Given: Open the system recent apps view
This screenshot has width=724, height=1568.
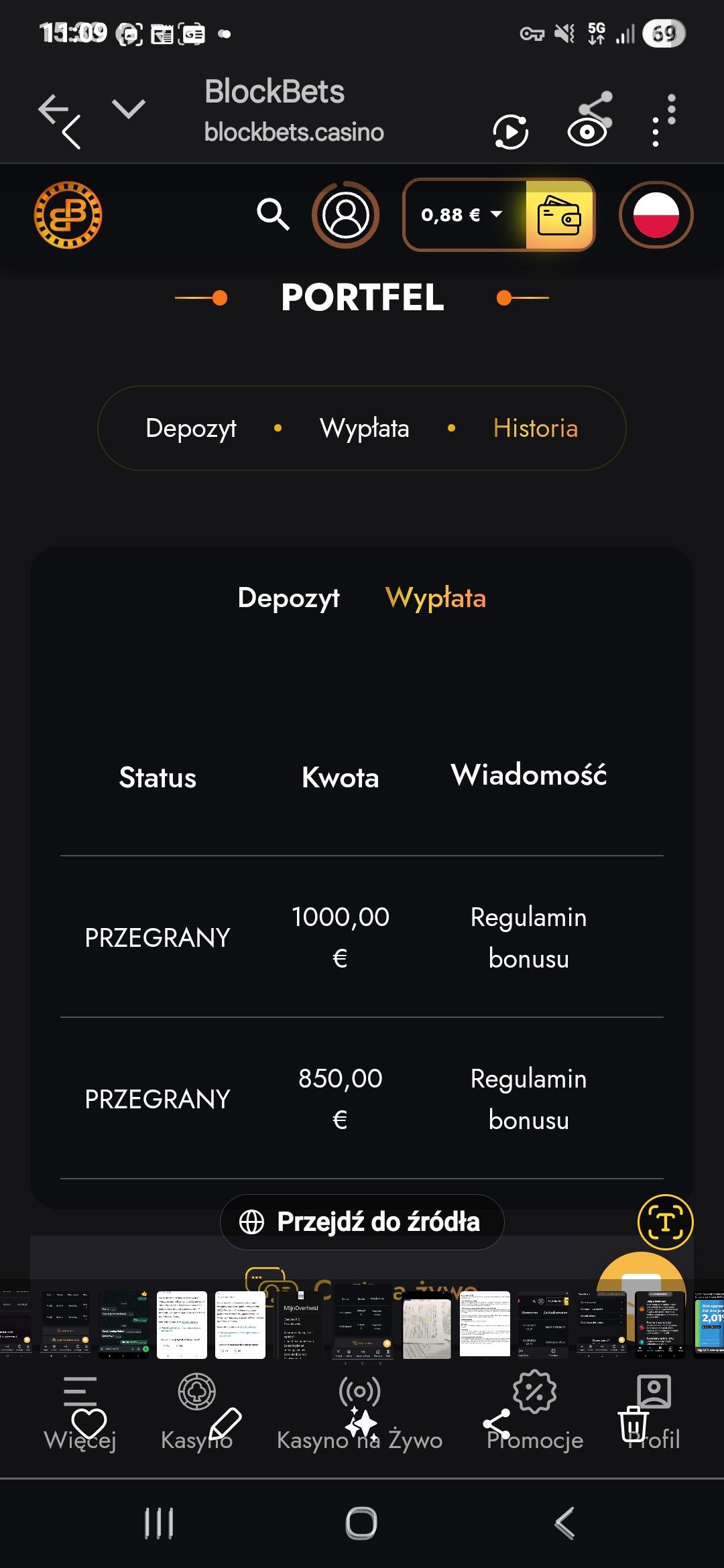Looking at the screenshot, I should click(159, 1523).
